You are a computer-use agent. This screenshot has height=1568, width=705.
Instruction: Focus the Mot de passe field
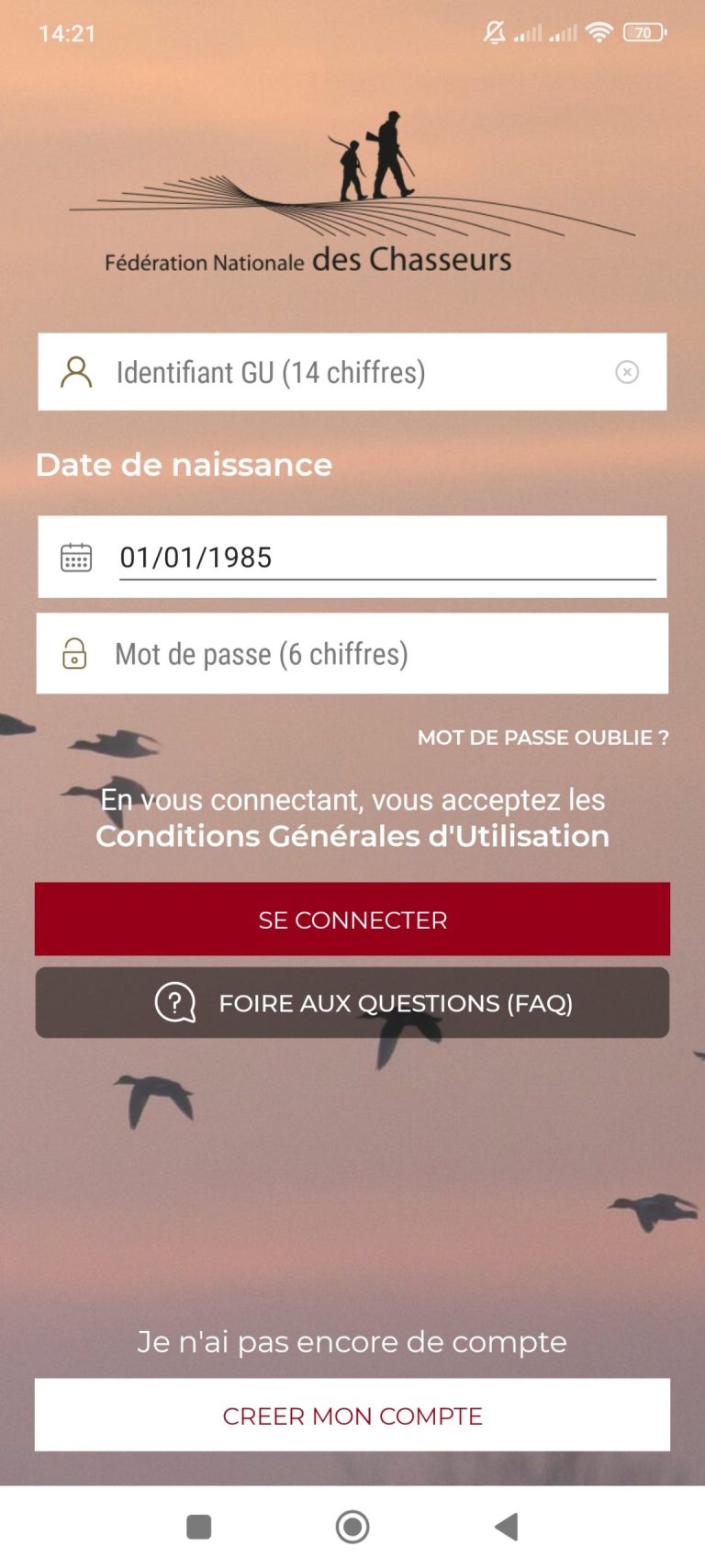pyautogui.click(x=367, y=654)
